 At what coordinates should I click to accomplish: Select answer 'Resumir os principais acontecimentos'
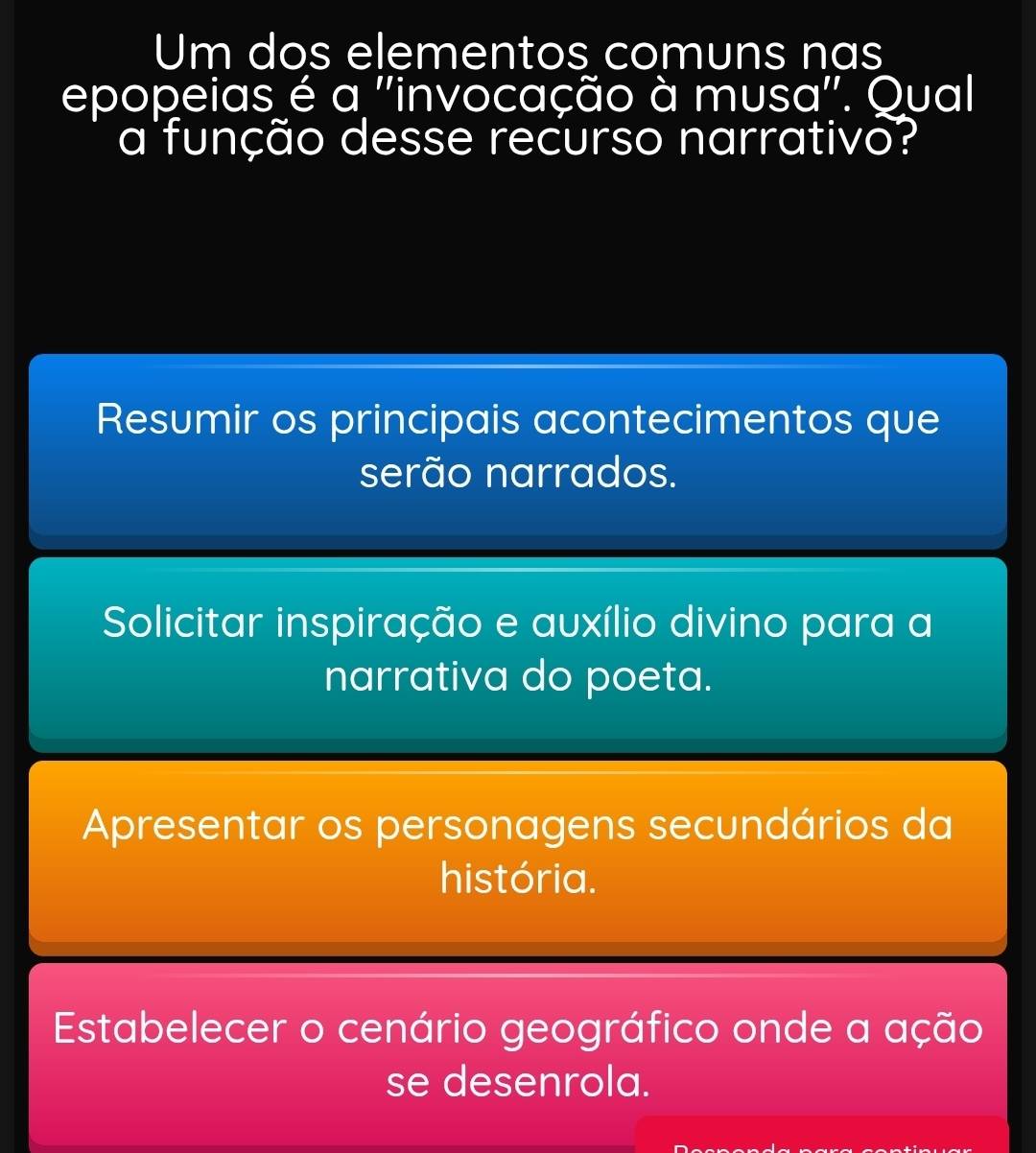pos(518,446)
